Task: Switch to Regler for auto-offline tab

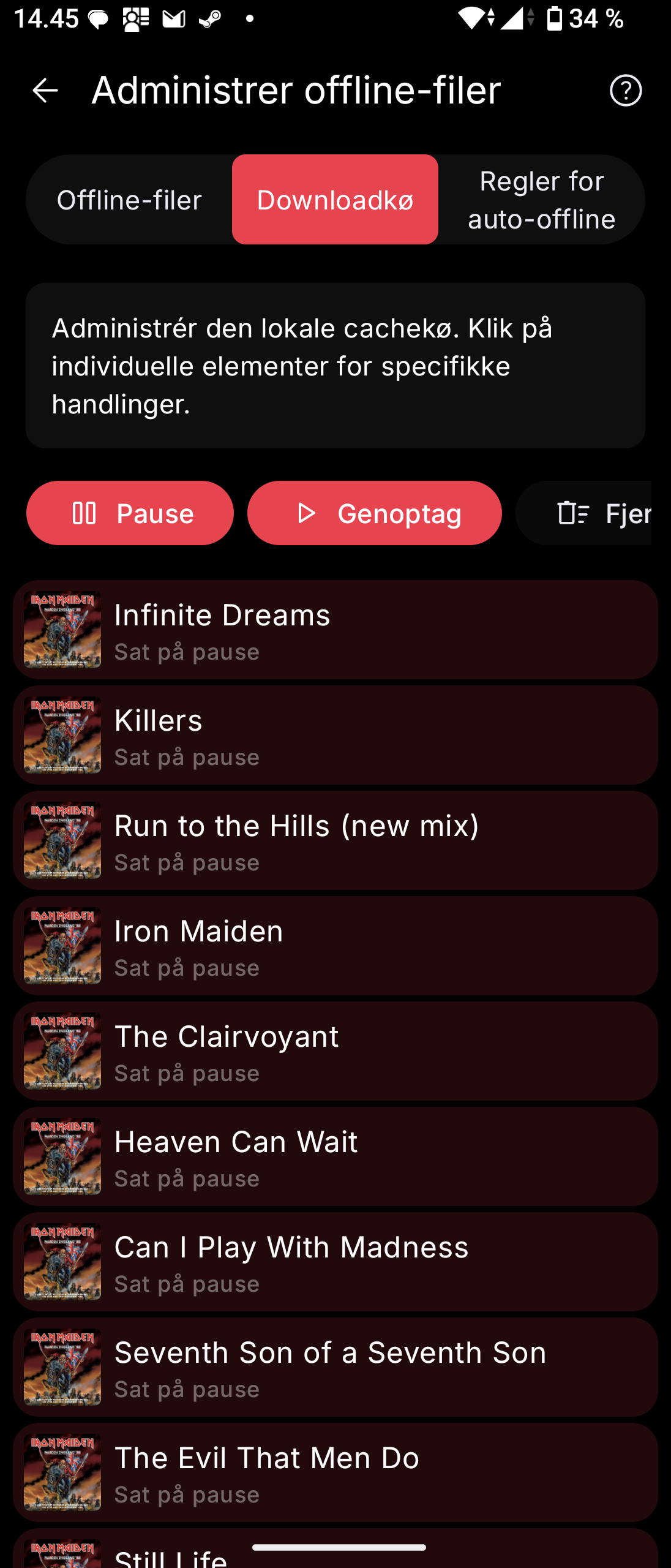Action: point(541,200)
